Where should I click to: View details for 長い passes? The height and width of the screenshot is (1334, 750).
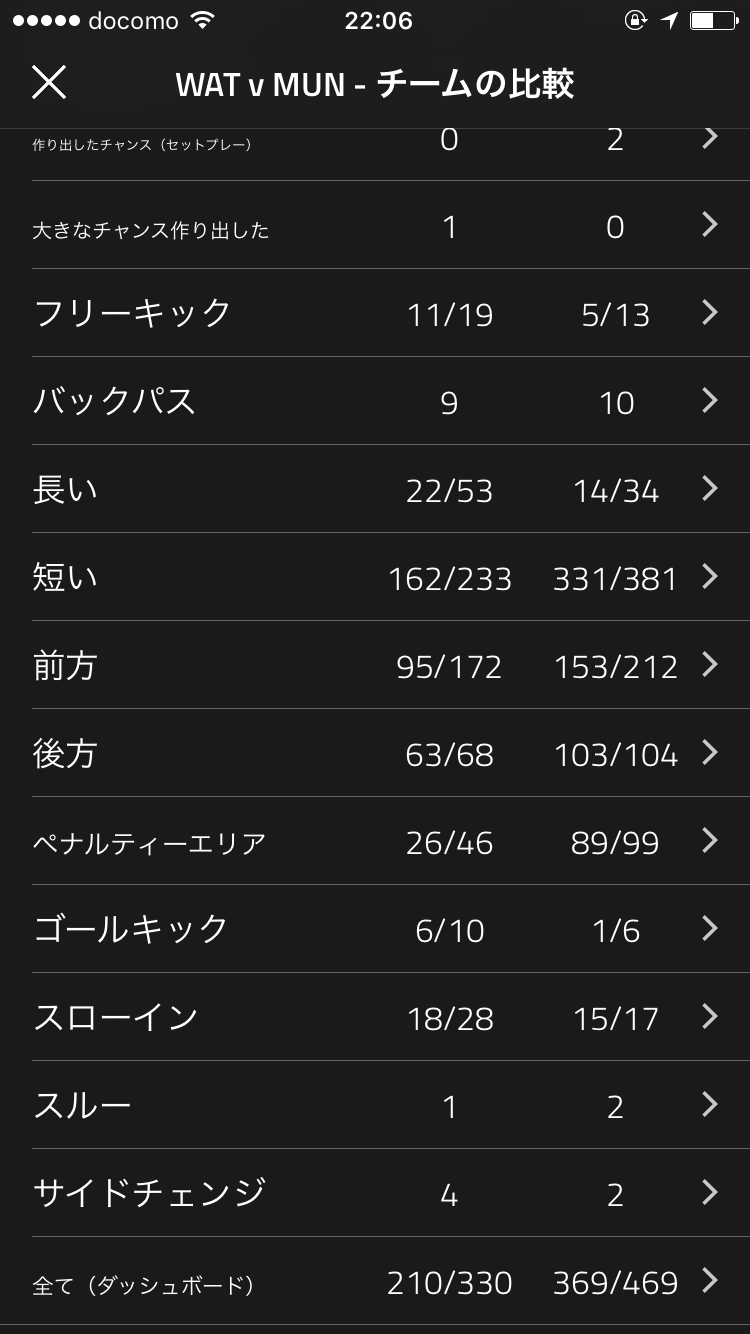[x=375, y=489]
